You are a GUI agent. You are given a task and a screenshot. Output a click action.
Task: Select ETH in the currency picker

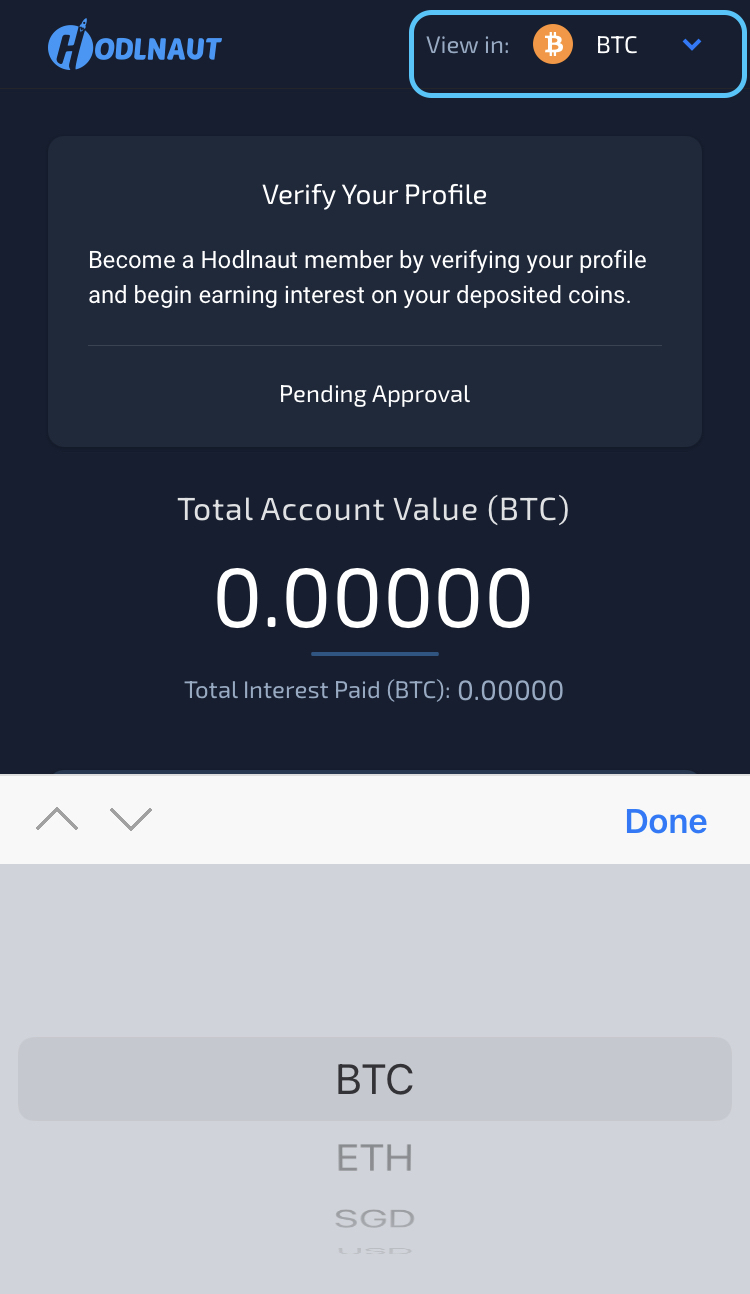pyautogui.click(x=375, y=1158)
